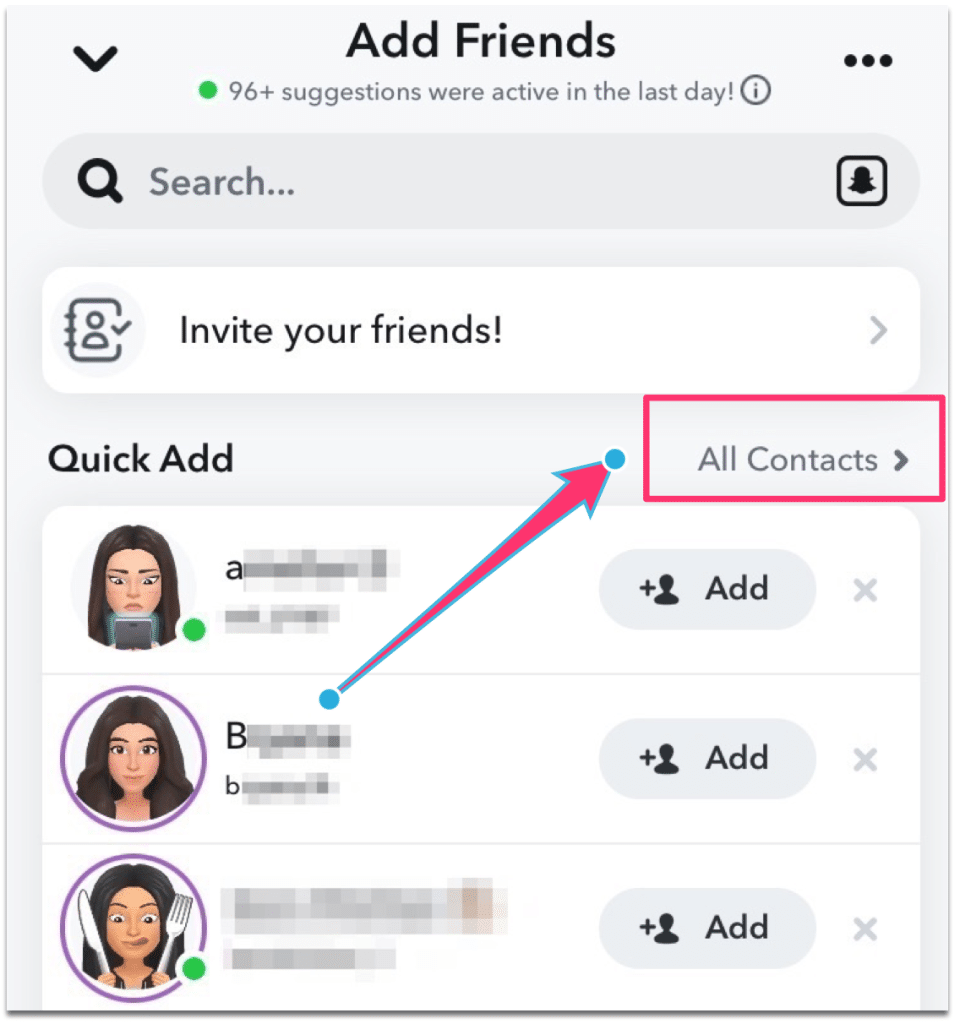
Task: Add the suggestion starting with 'B'
Action: pos(707,758)
